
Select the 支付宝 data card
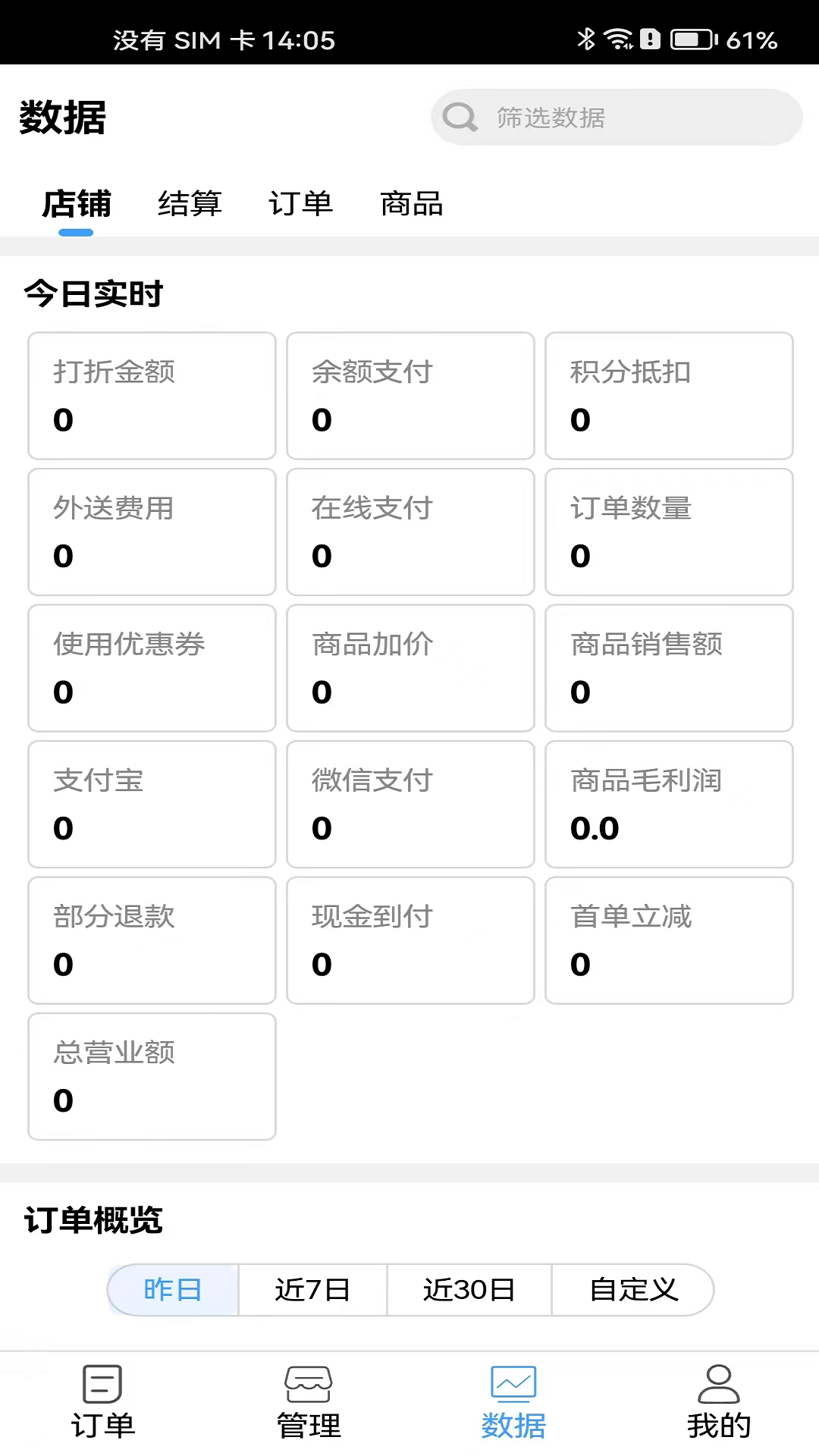coord(151,804)
